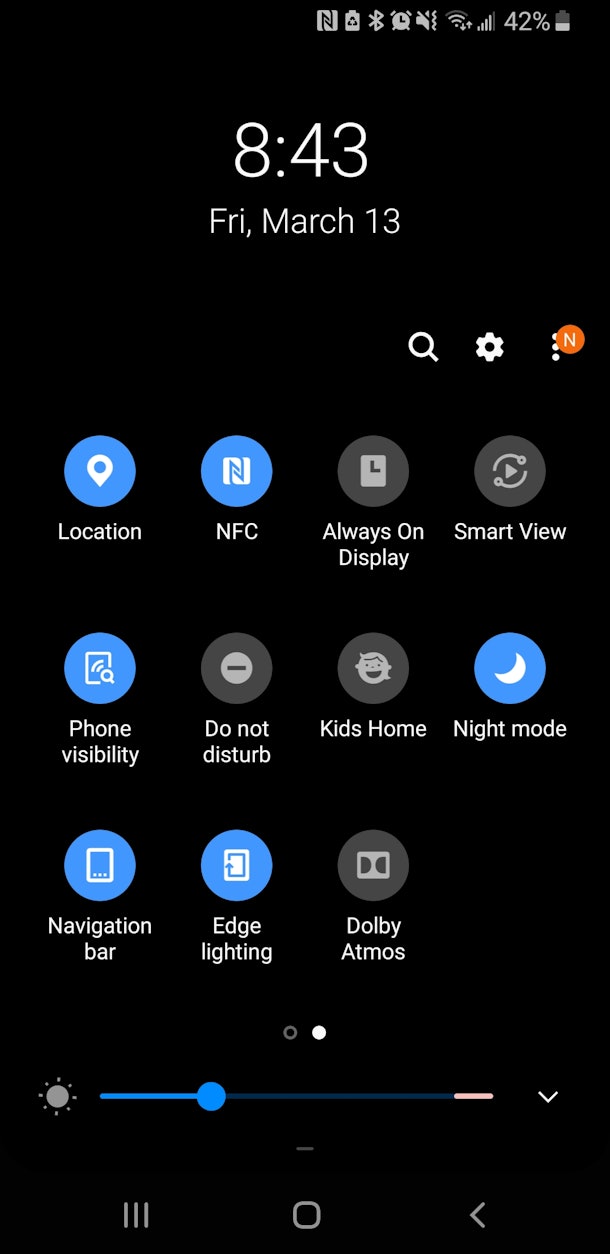Expand brightness options chevron

[x=547, y=1097]
